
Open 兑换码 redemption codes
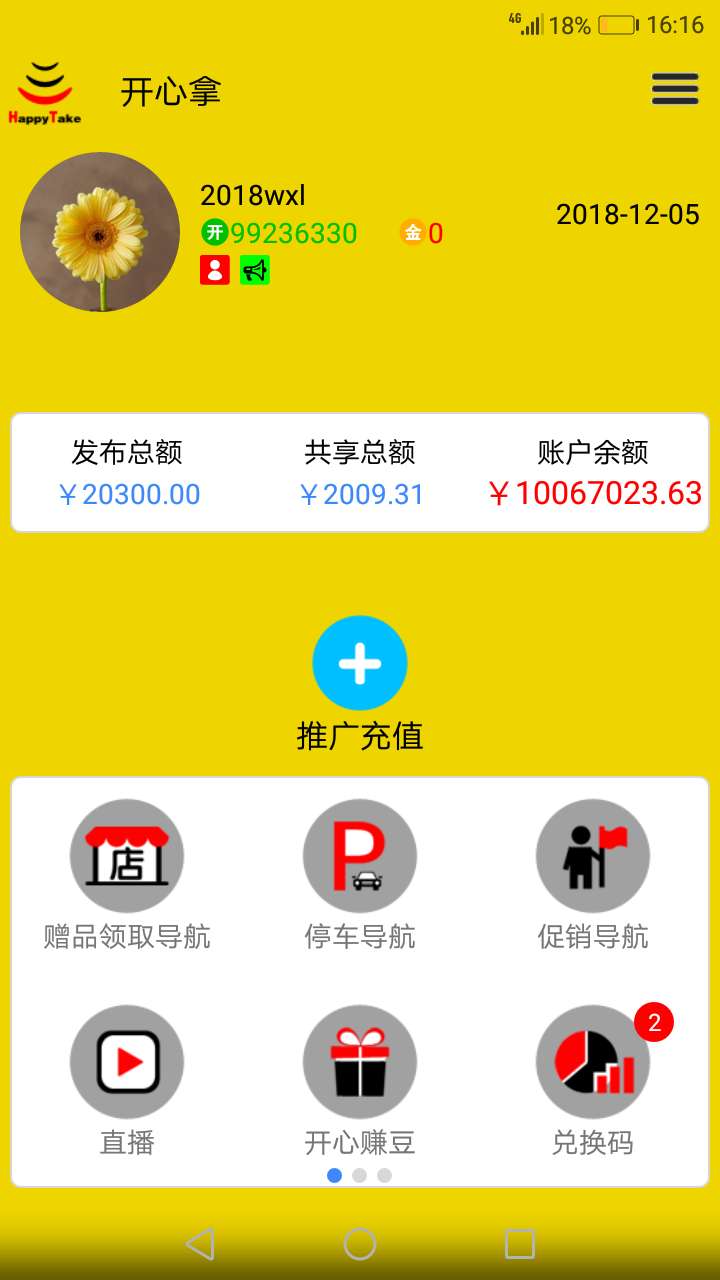[593, 1062]
